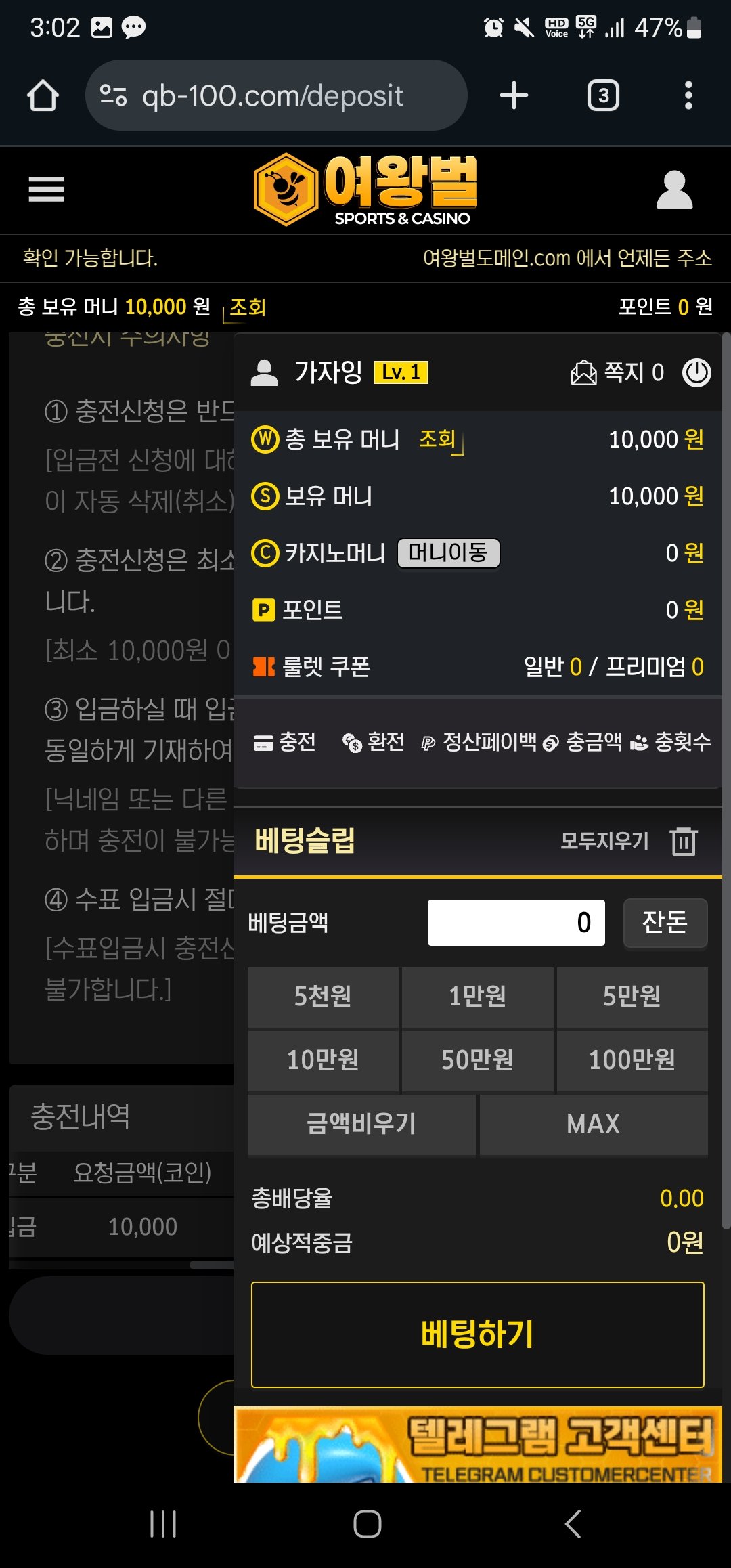
Task: Clear amount with 금액비우기
Action: click(x=361, y=1124)
